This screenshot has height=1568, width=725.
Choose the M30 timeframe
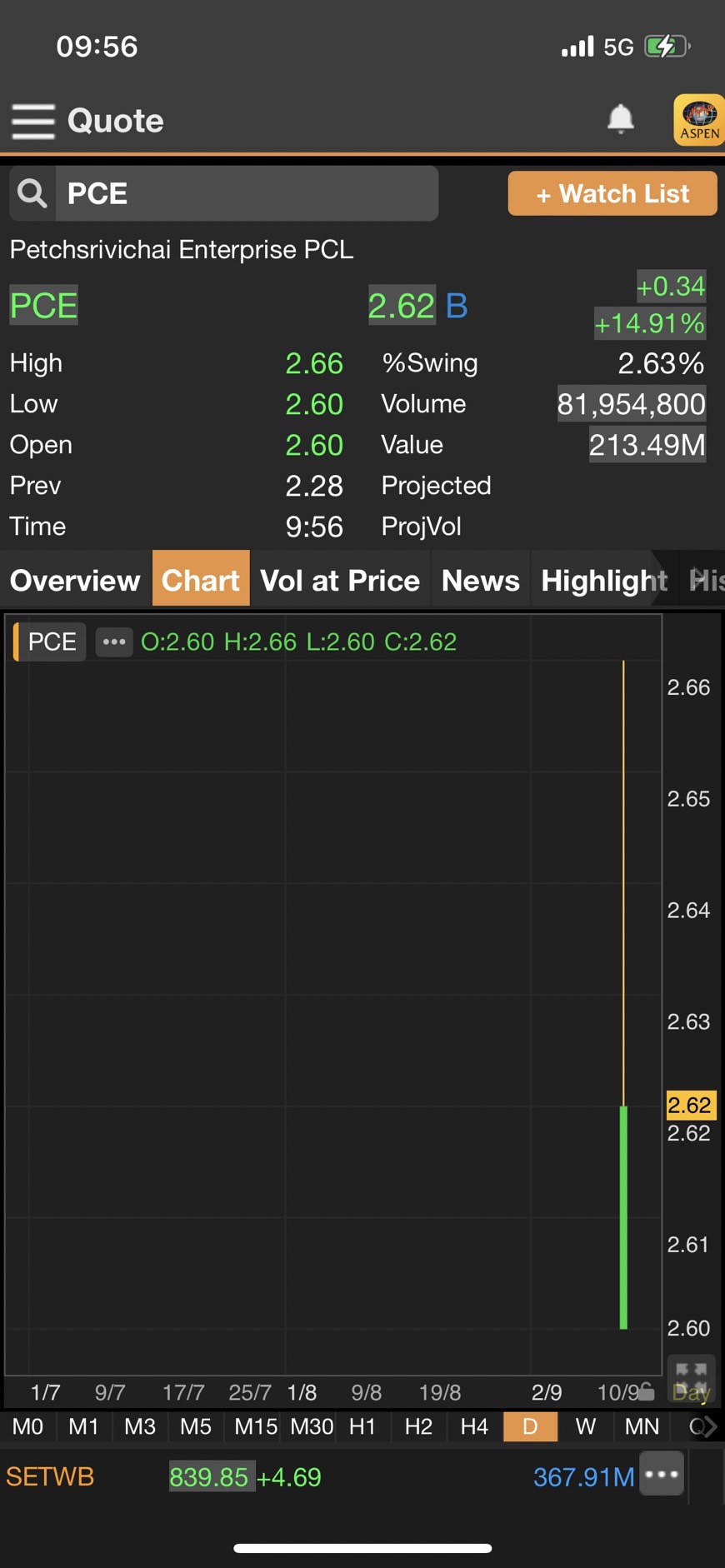(312, 1426)
